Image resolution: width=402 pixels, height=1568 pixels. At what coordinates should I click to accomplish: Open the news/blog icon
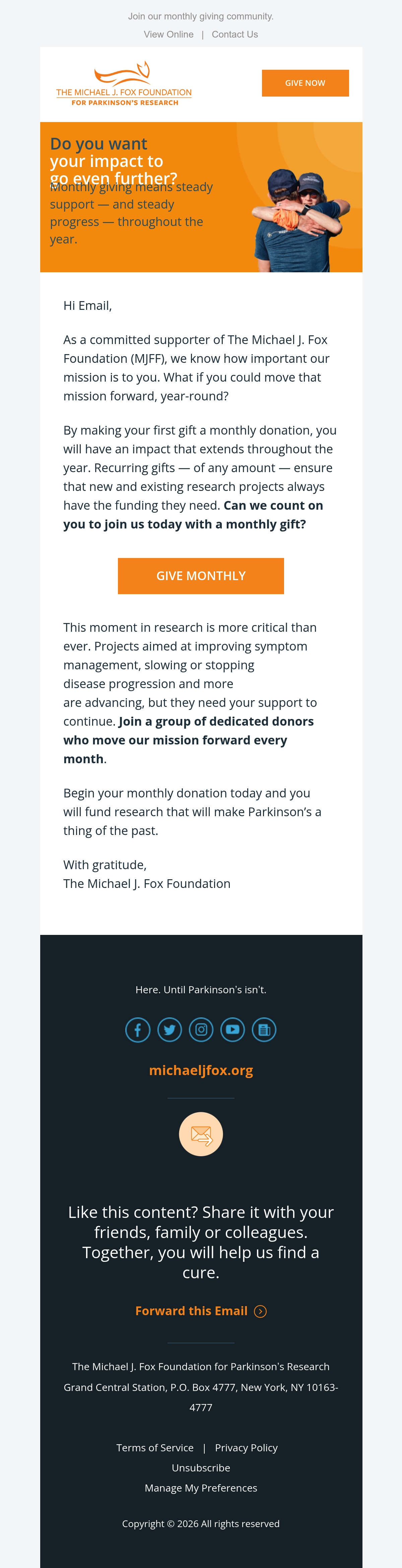click(264, 1030)
